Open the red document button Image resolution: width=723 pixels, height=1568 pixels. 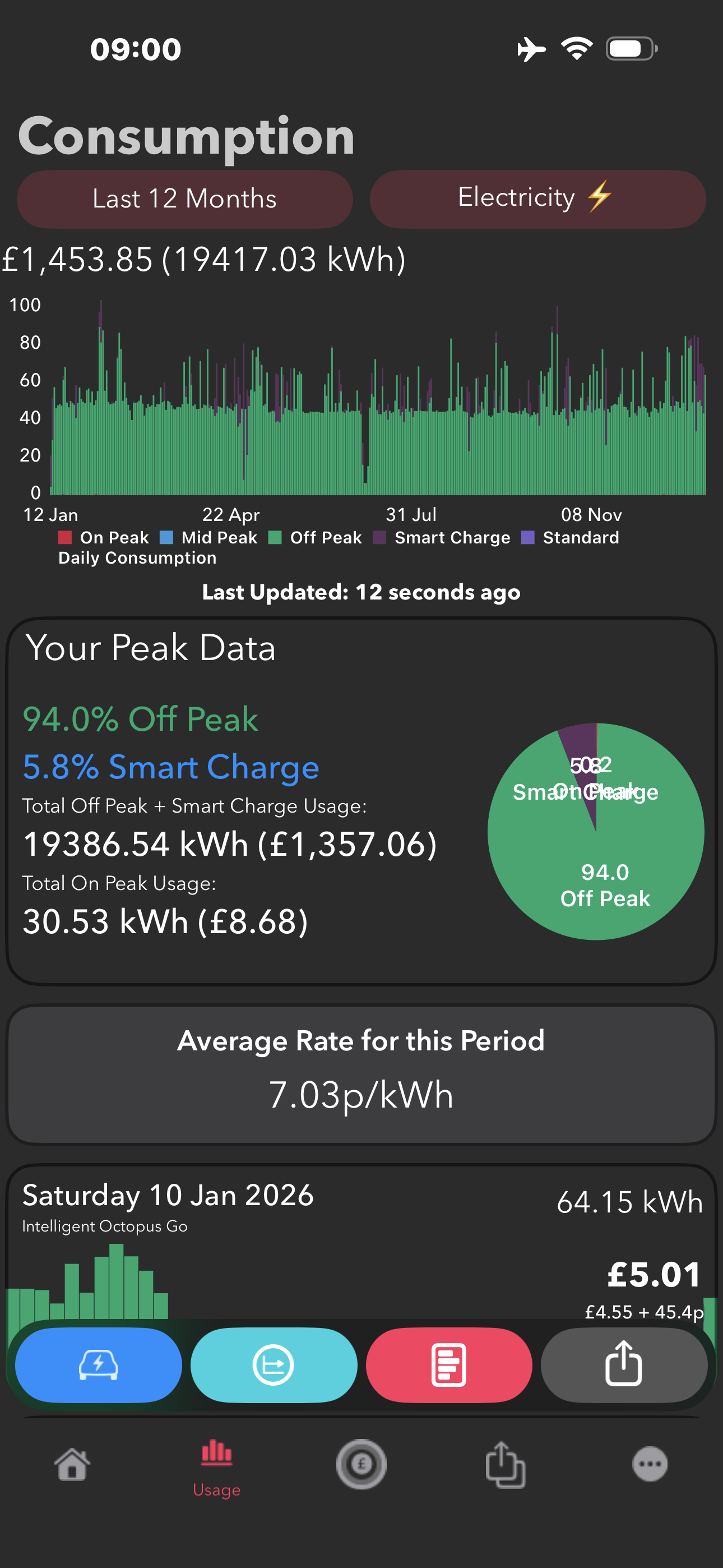[x=449, y=1366]
